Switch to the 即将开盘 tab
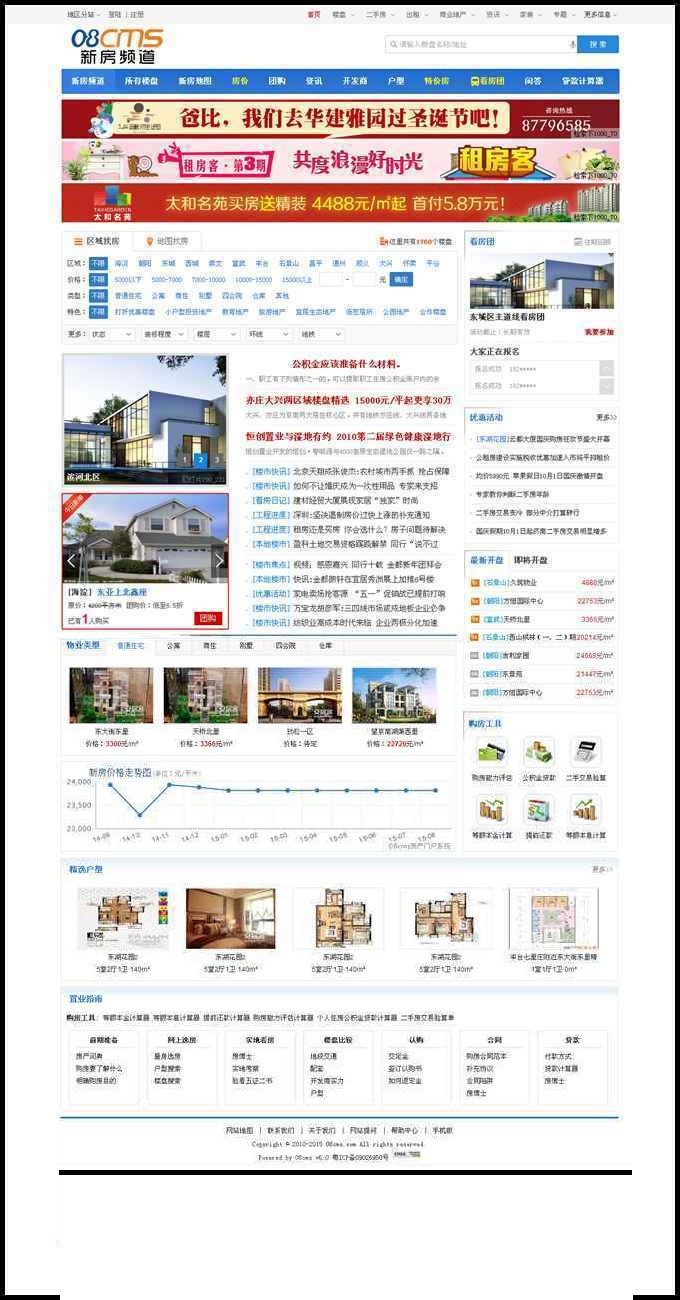The width and height of the screenshot is (680, 1300). [530, 560]
